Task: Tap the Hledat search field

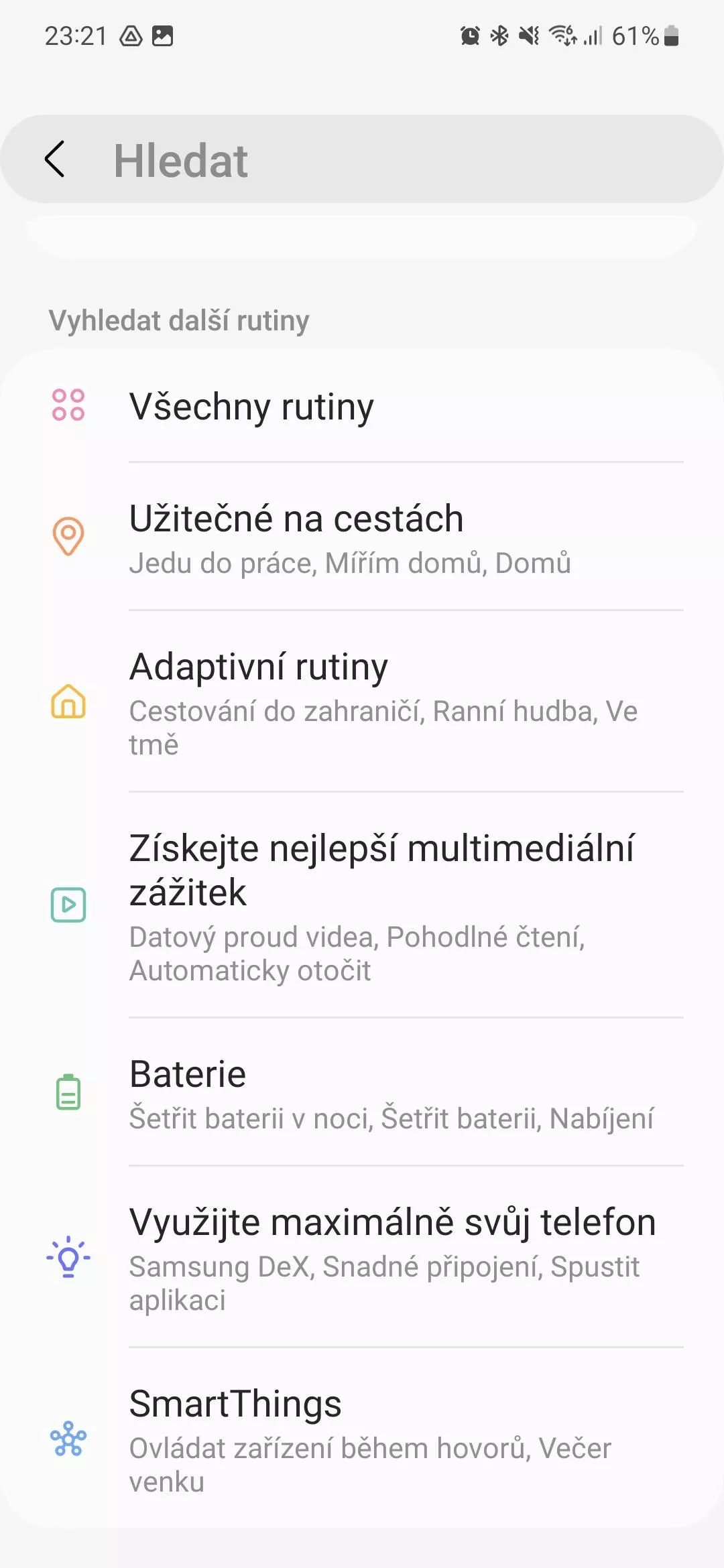Action: (x=402, y=159)
